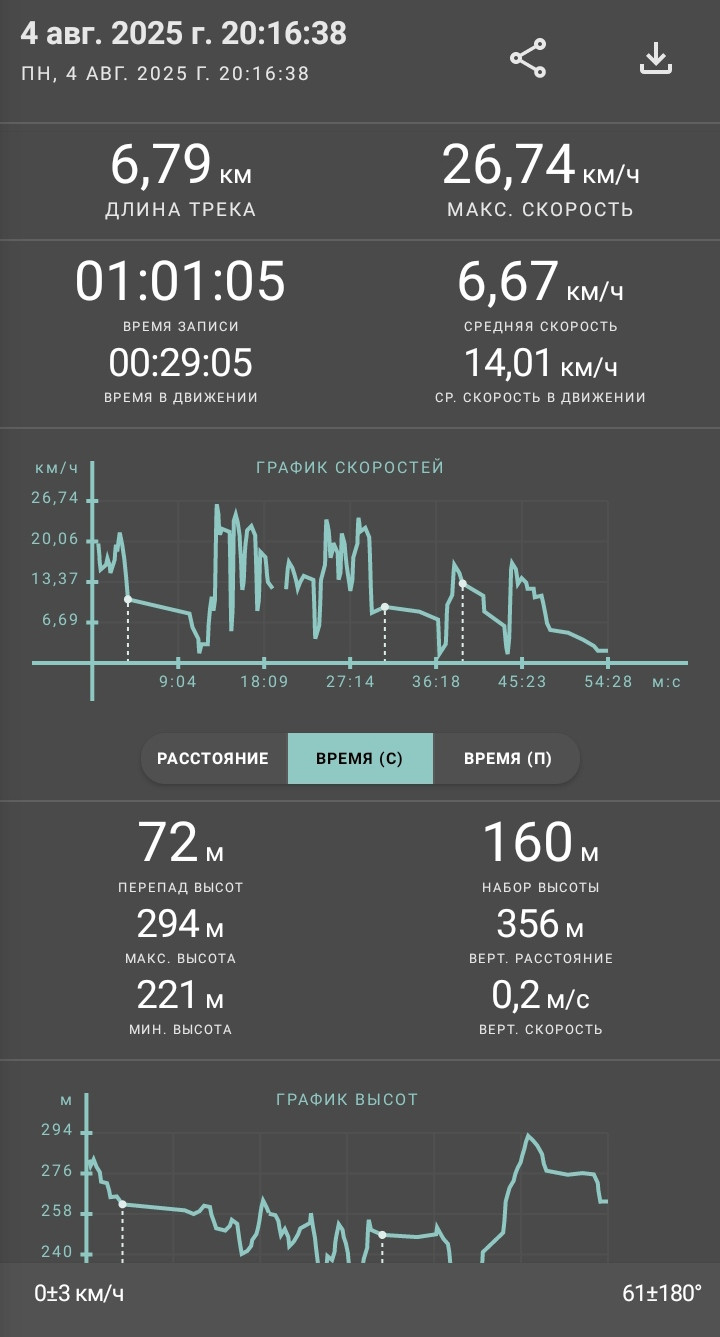720x1337 pixels.
Task: Download the track via the download icon
Action: (656, 58)
